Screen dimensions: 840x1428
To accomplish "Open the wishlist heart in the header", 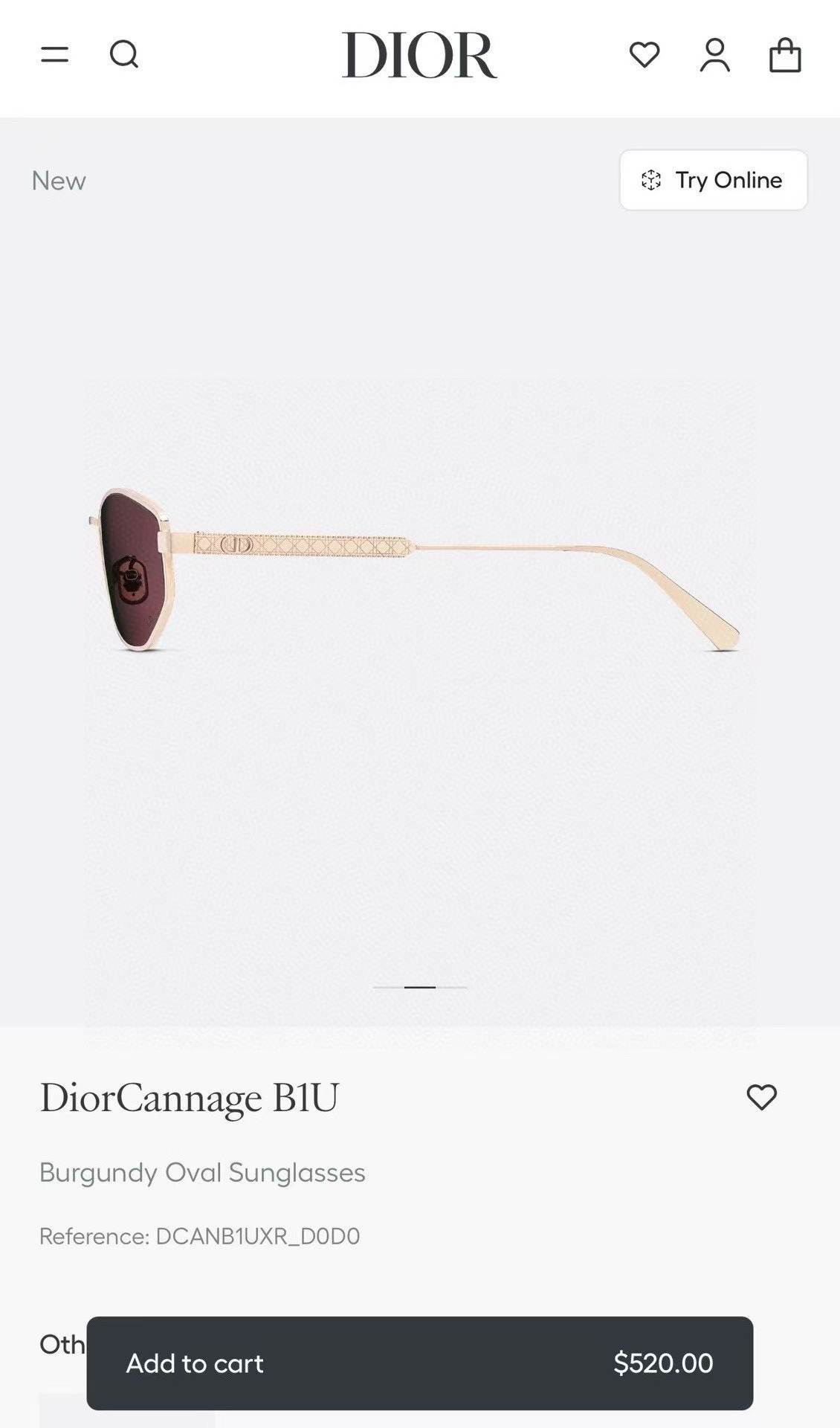I will tap(644, 54).
